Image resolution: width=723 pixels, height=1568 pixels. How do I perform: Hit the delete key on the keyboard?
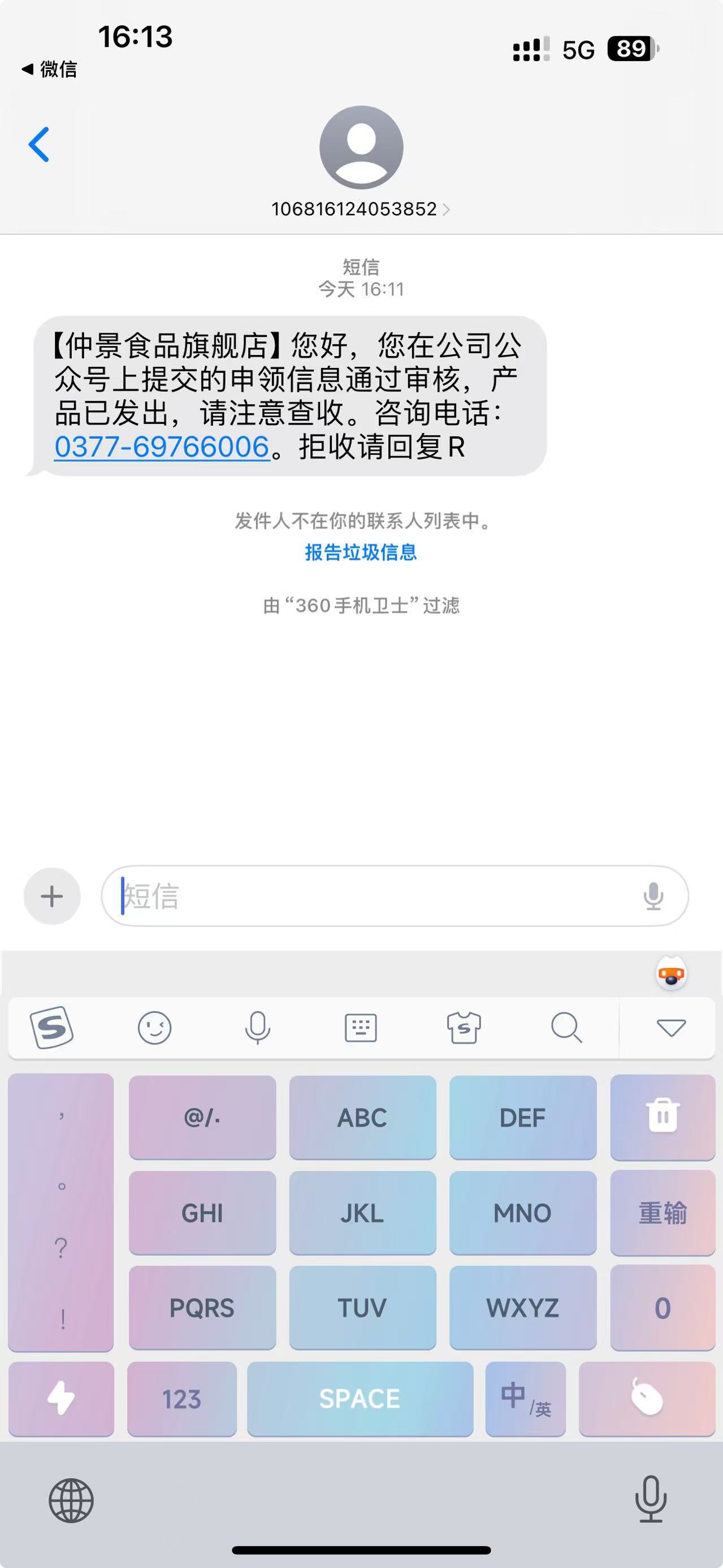663,1117
